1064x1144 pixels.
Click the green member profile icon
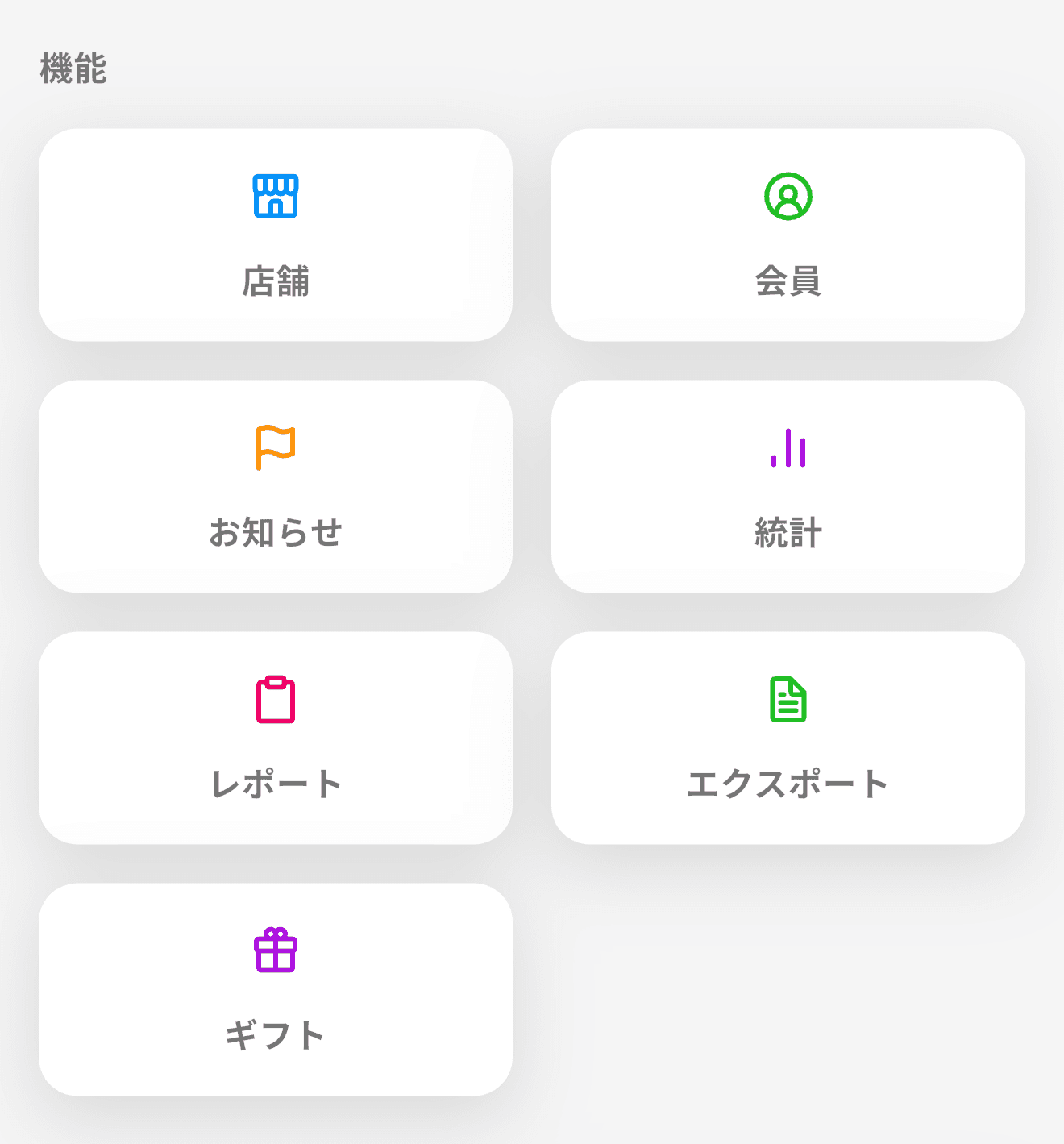coord(788,198)
